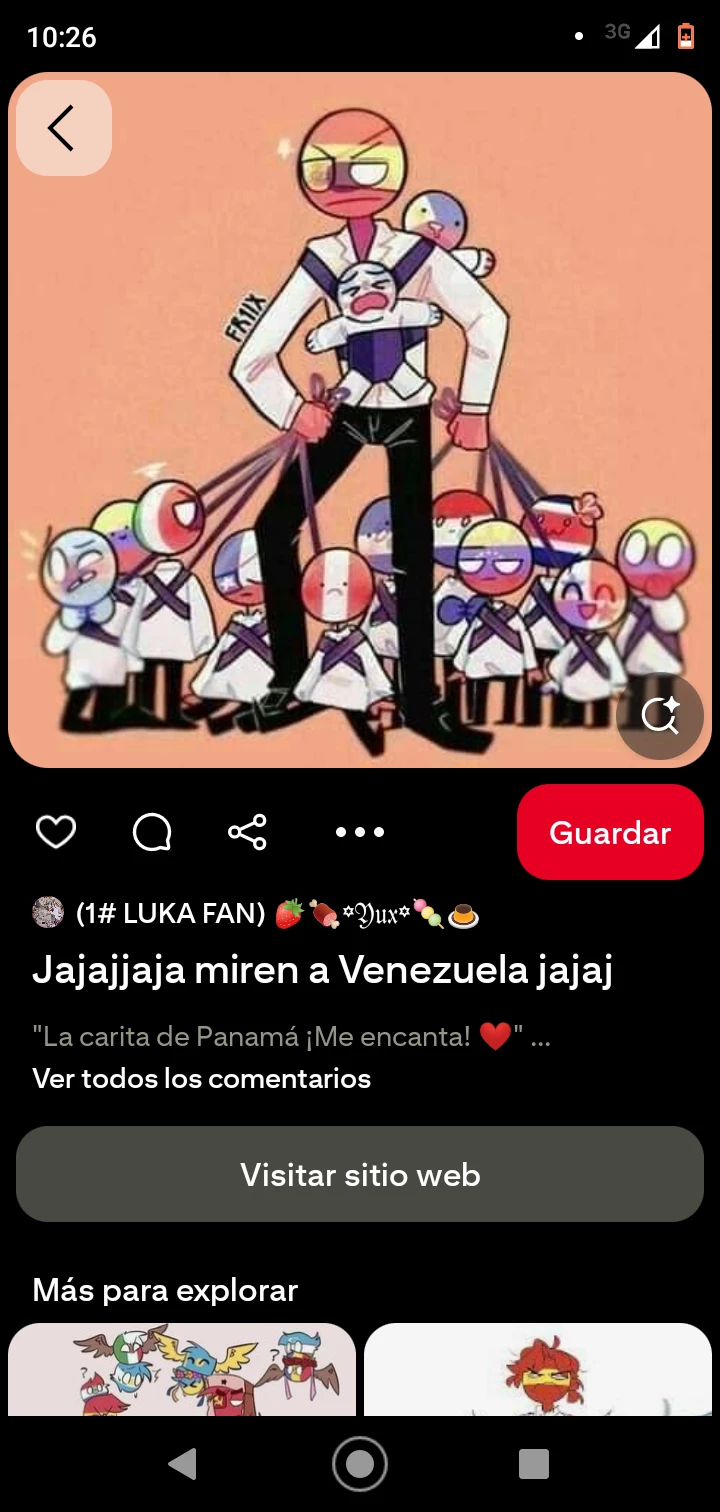
Task: Tap Visitar sitio web button
Action: click(x=360, y=1174)
